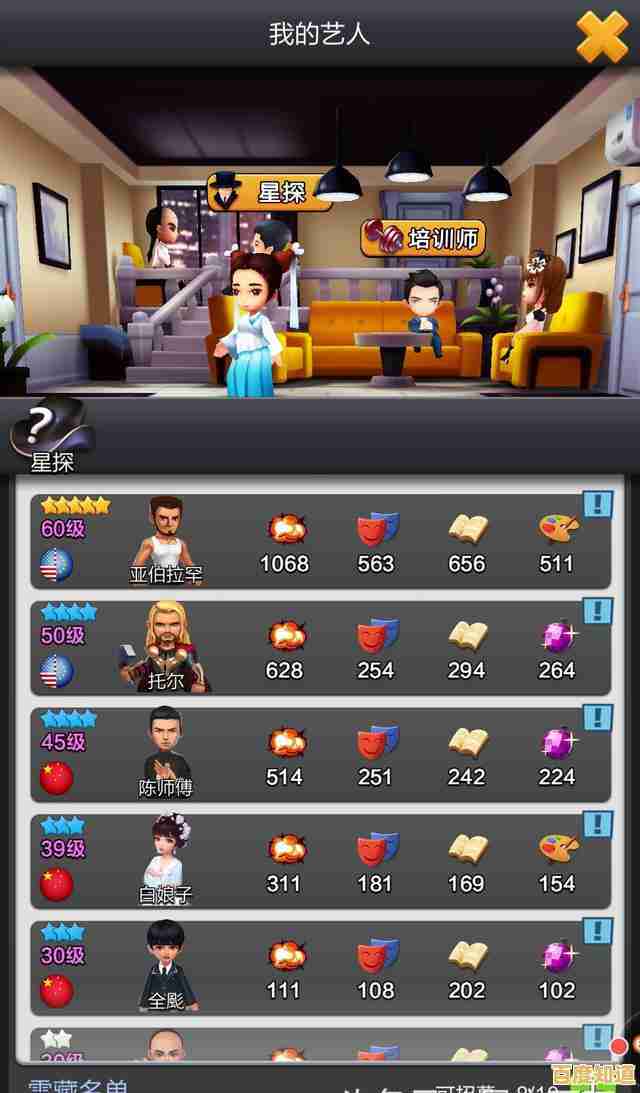Viewport: 640px width, 1093px height.
Task: Open artist 亚伯拉罕's row
Action: tap(320, 541)
